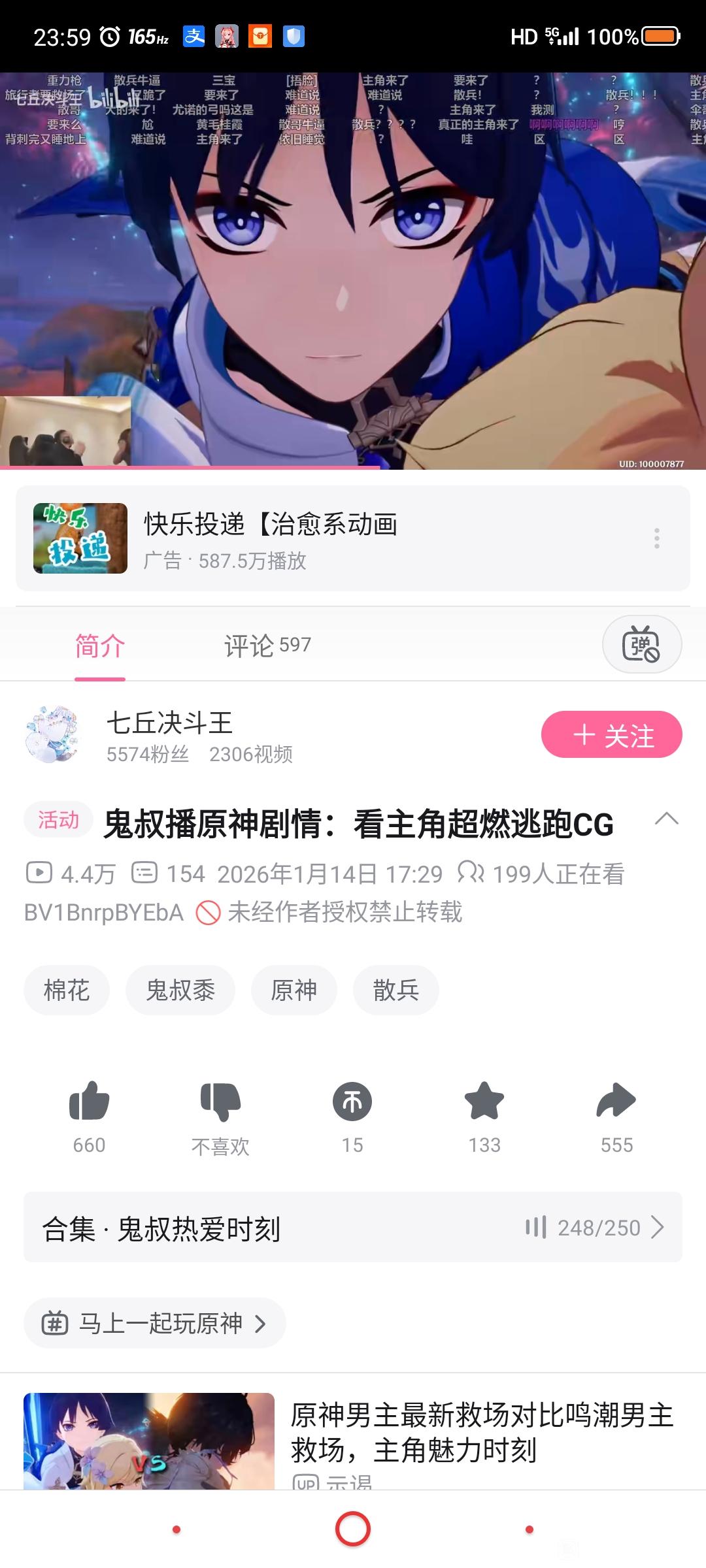Screen dimensions: 706x1568
Task: Open the 快乐投递 ad card
Action: [x=327, y=538]
